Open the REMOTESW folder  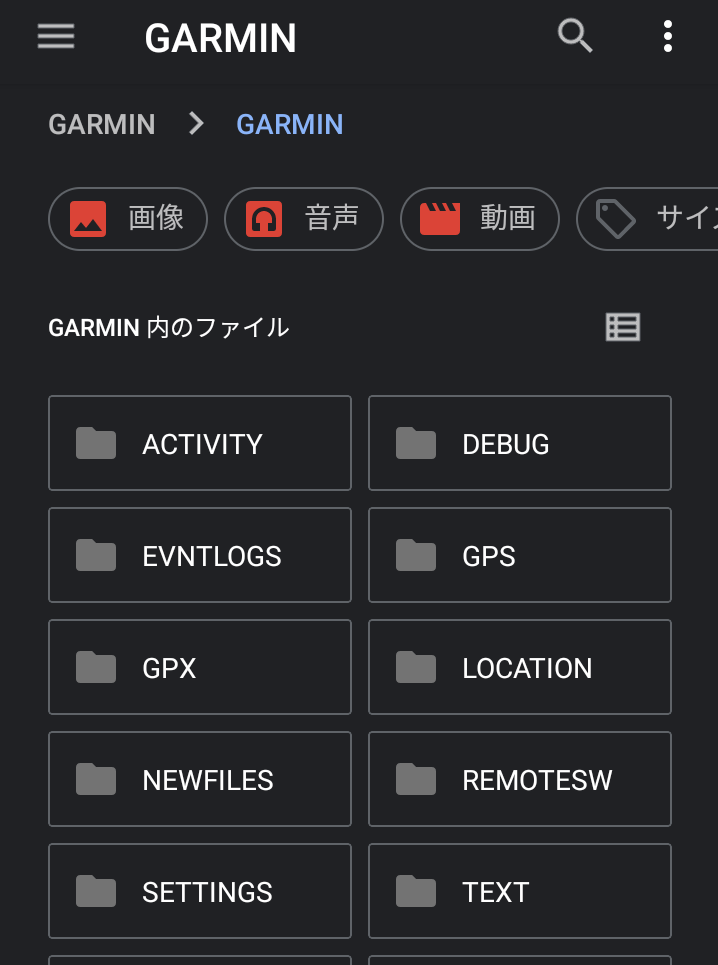520,779
